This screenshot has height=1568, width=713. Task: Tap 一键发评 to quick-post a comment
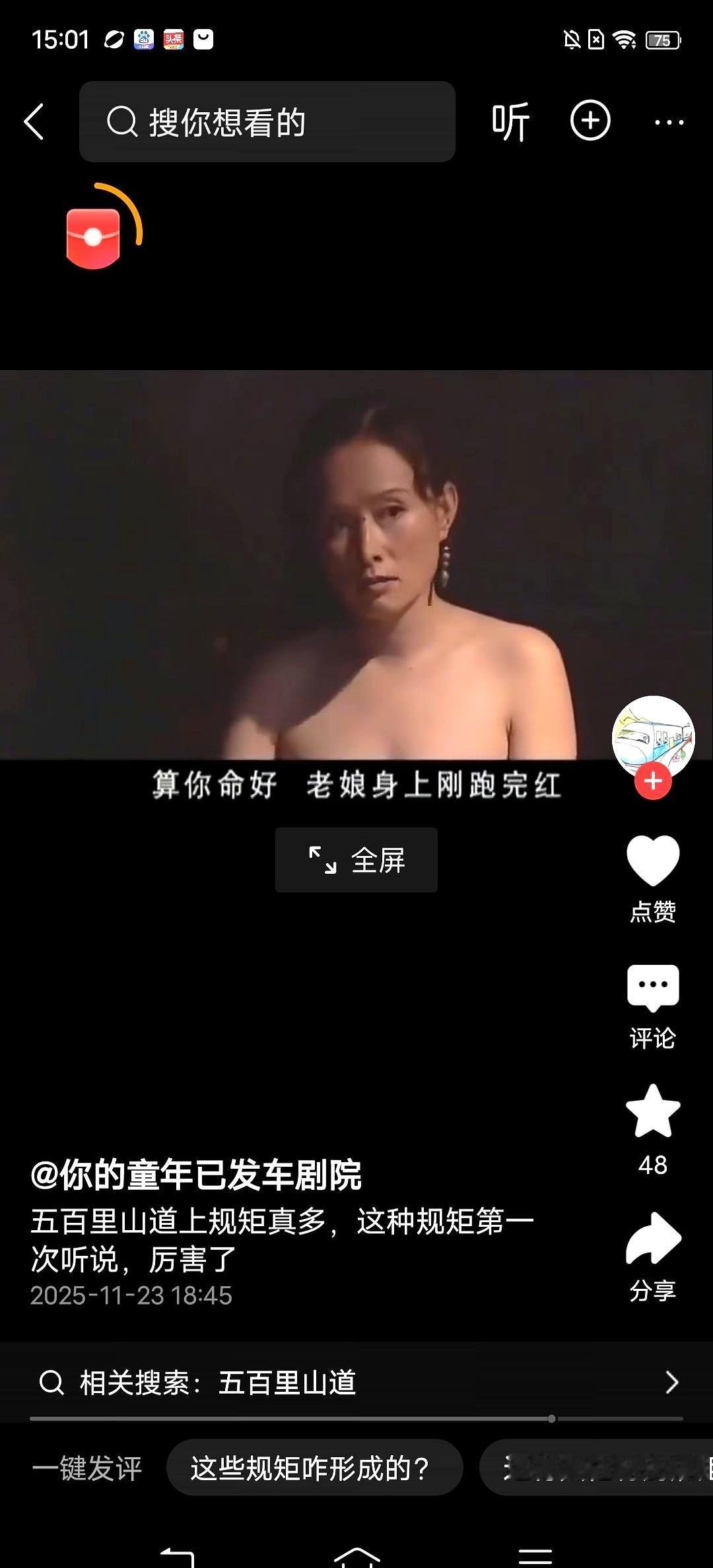(x=89, y=1468)
